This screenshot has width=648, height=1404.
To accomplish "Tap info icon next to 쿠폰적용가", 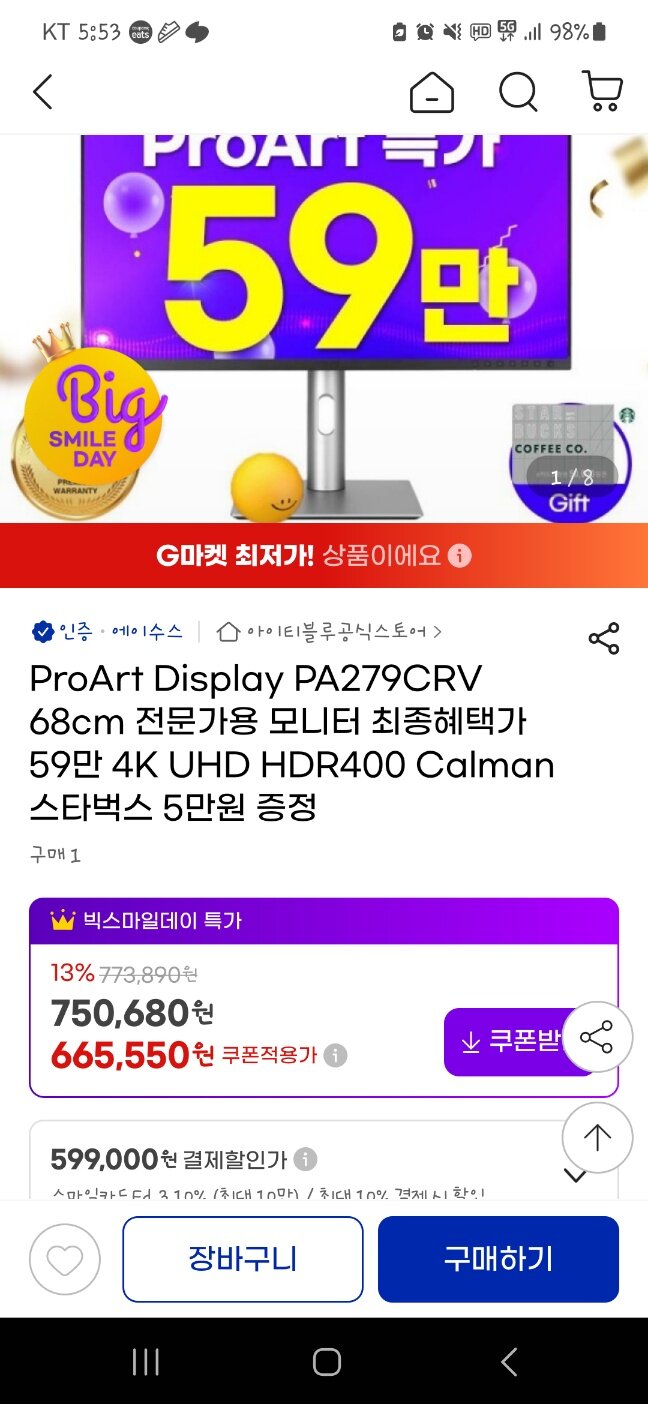I will click(x=336, y=1055).
